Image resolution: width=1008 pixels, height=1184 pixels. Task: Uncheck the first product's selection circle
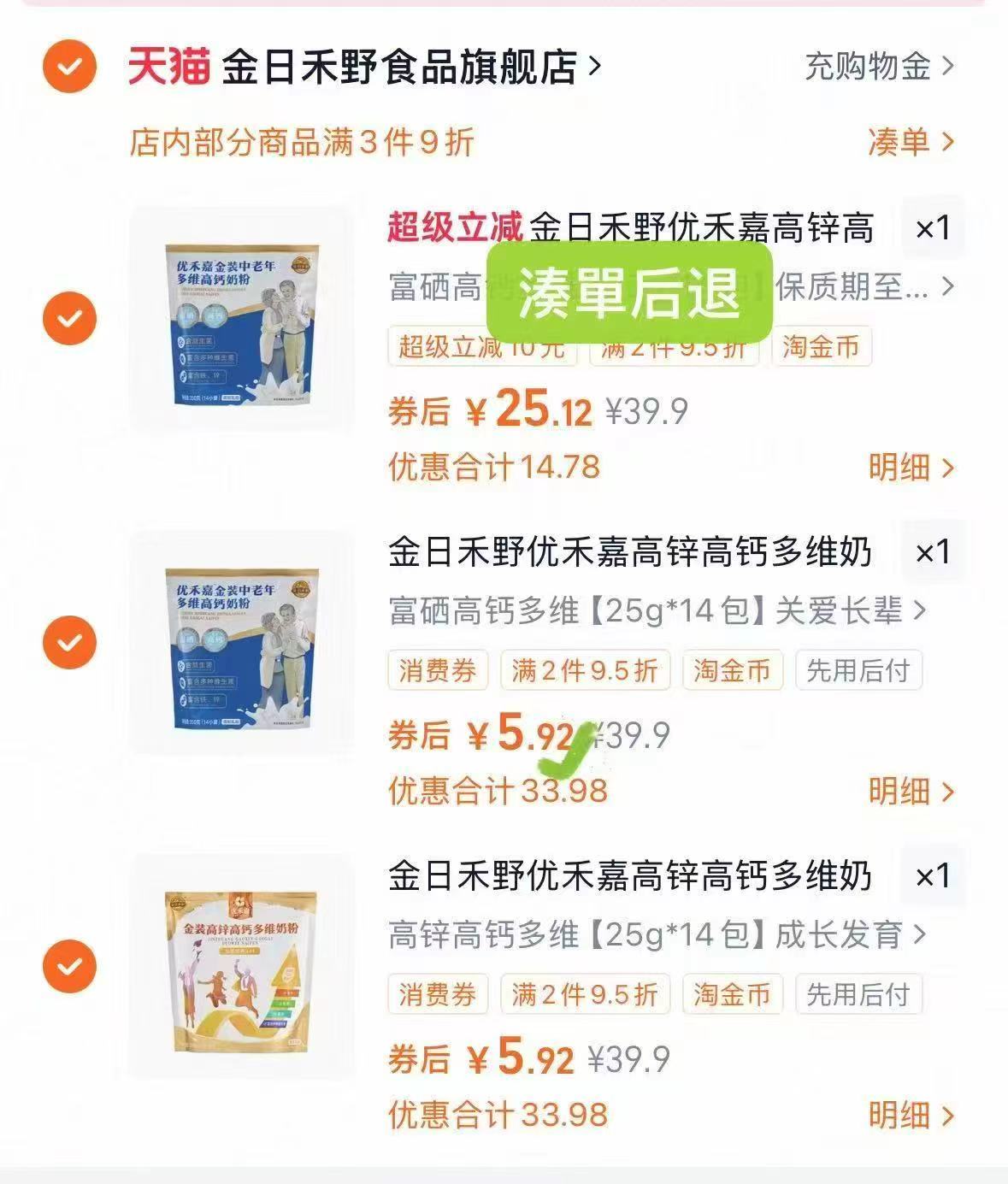pyautogui.click(x=68, y=315)
